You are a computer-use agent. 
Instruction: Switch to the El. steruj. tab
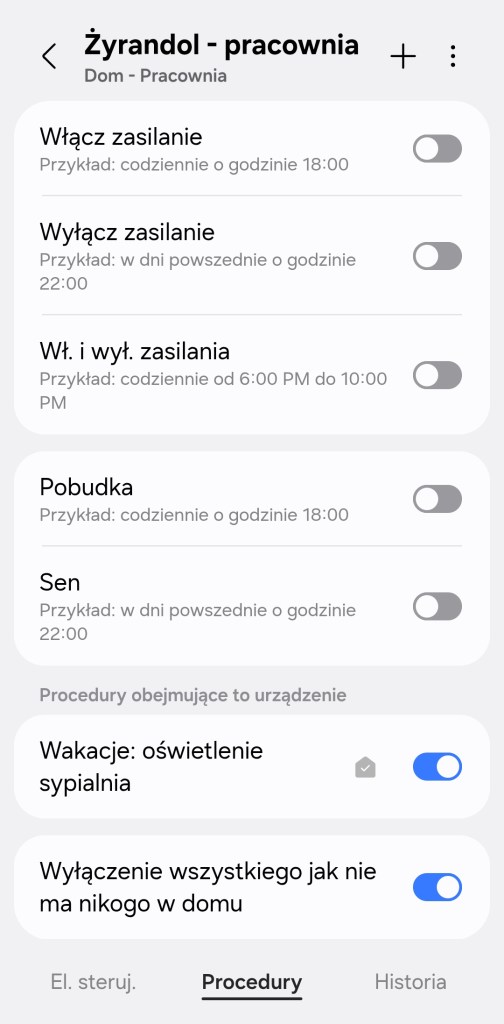point(93,982)
